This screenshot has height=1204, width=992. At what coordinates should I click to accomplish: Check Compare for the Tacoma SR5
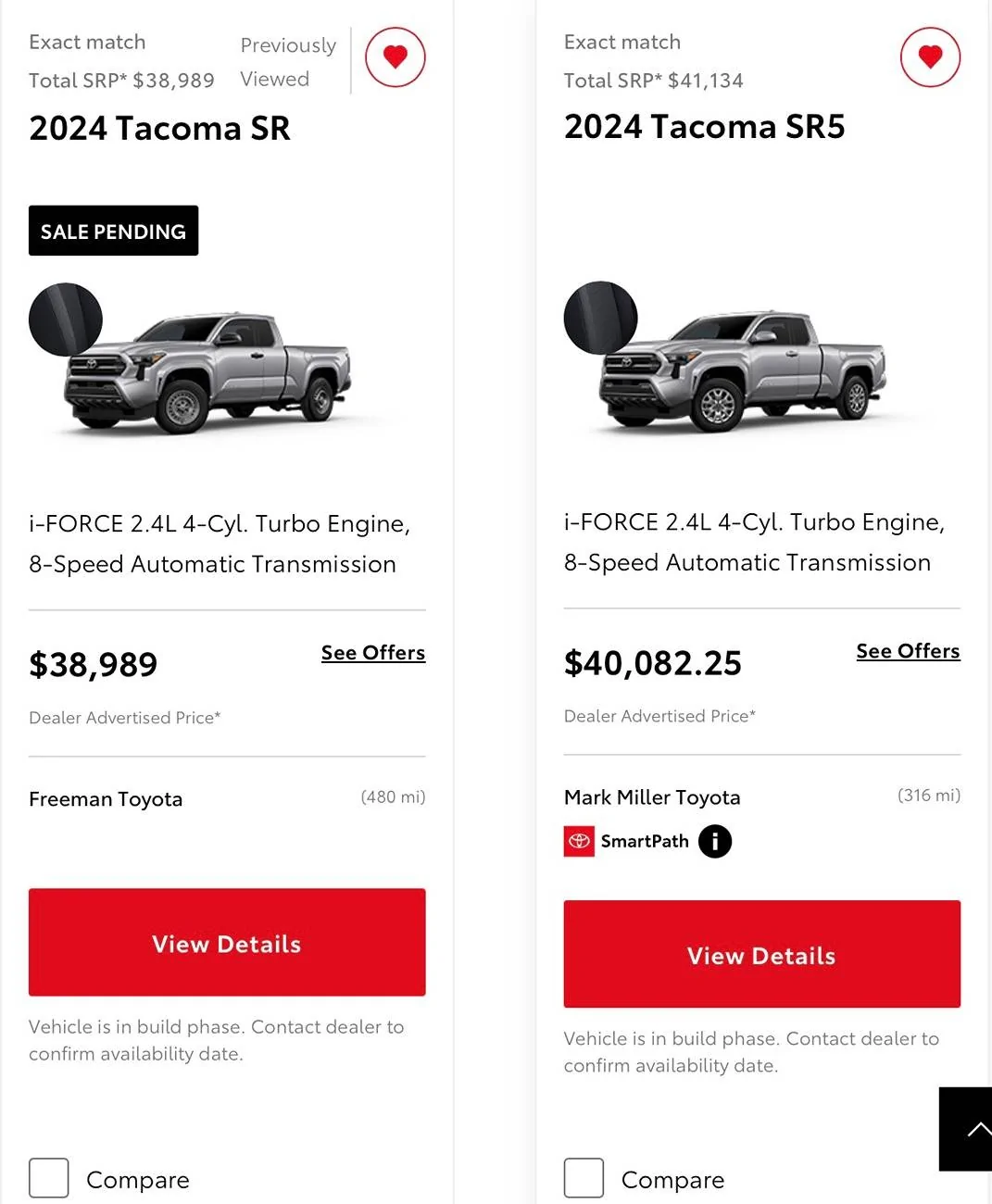(x=584, y=1177)
